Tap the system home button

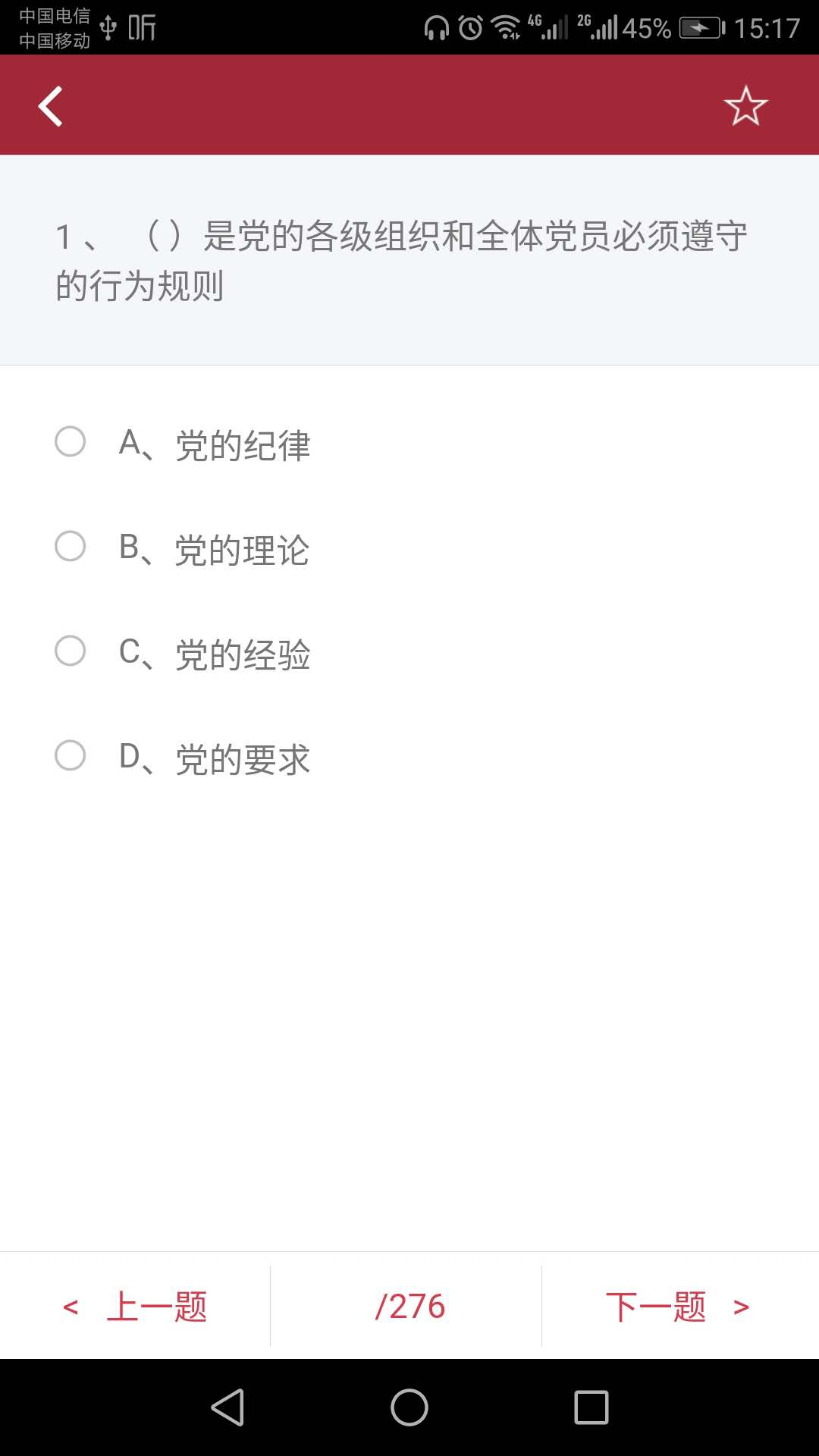(409, 1407)
